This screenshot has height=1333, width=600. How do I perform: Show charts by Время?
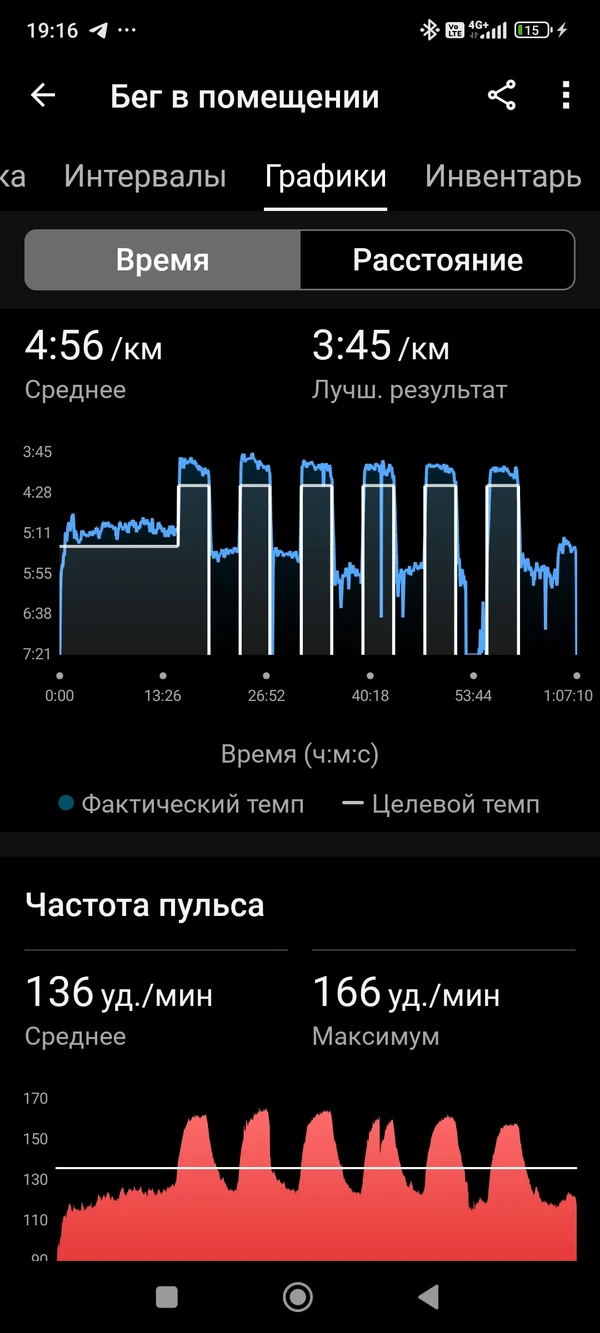pos(162,260)
